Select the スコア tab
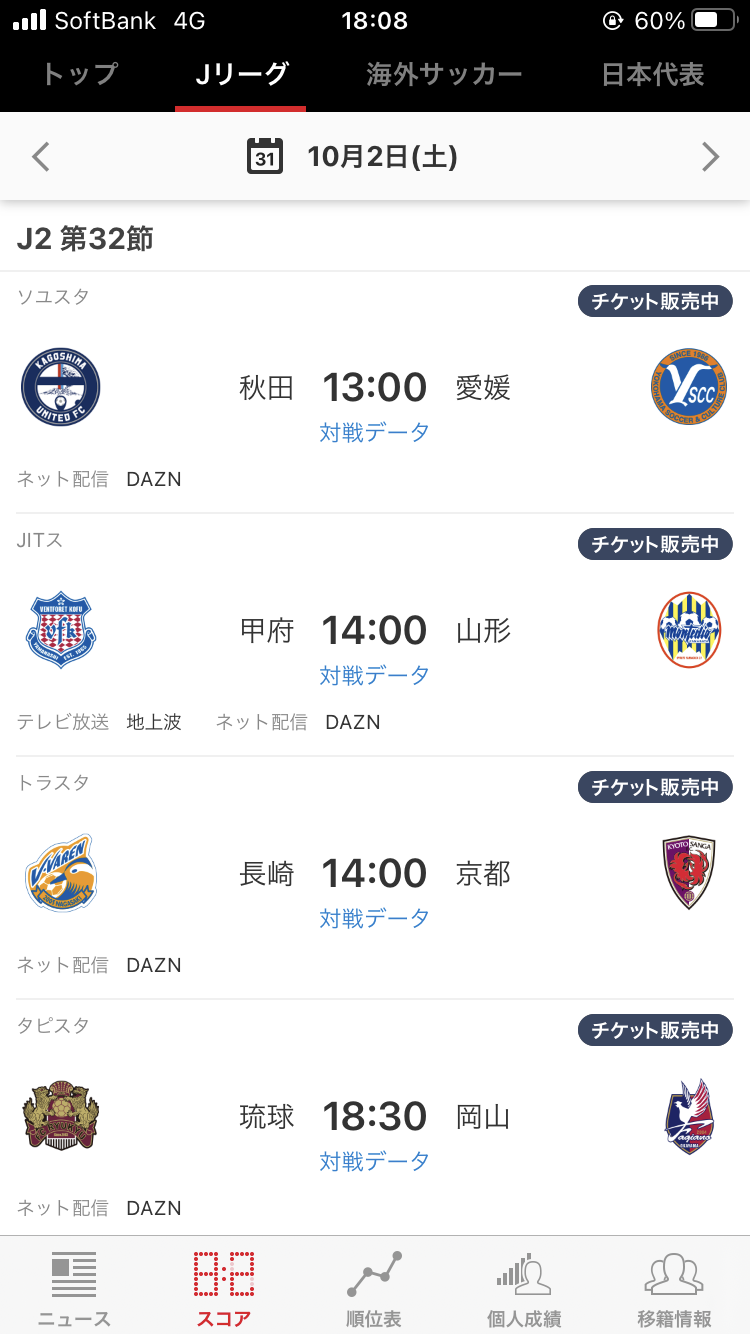This screenshot has height=1334, width=750. tap(224, 1288)
